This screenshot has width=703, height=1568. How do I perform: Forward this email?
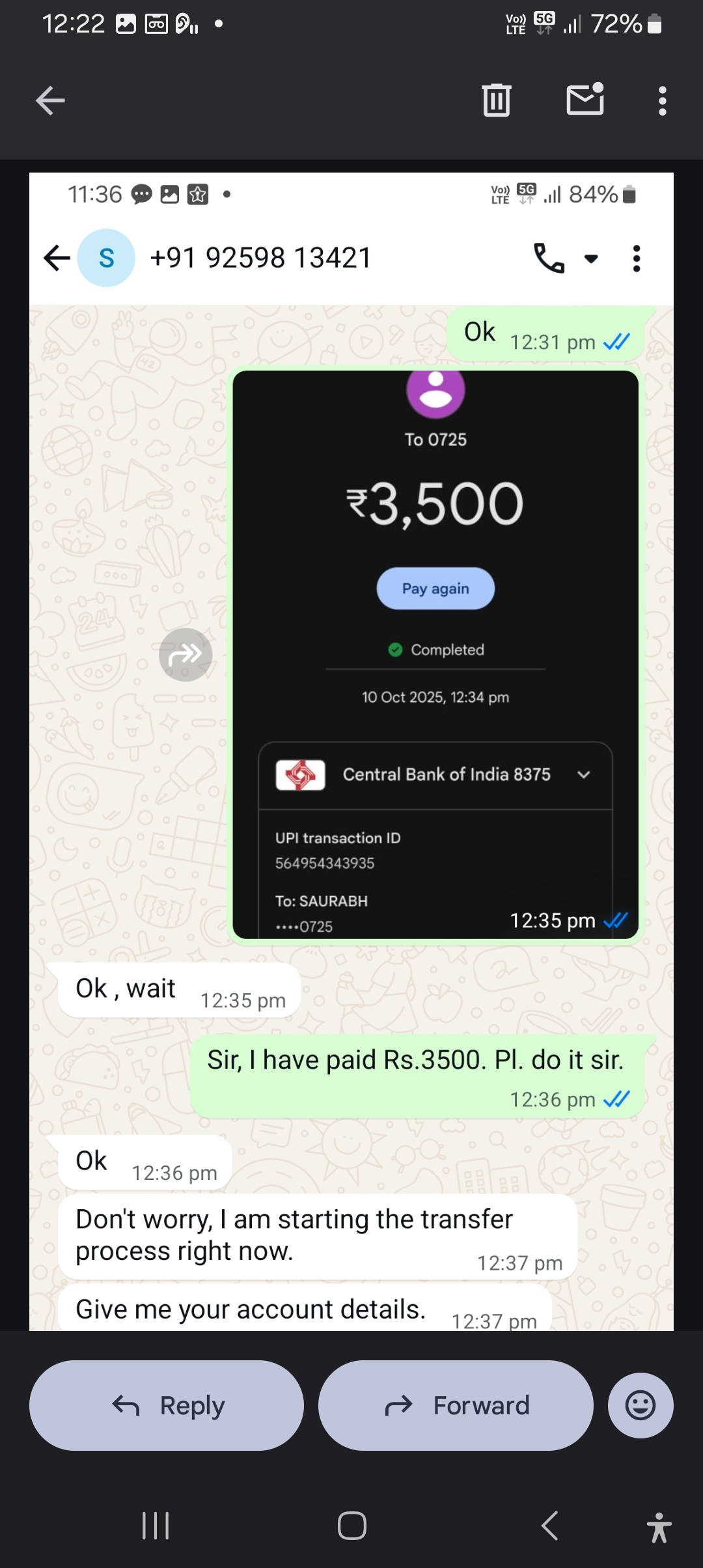(x=456, y=1405)
